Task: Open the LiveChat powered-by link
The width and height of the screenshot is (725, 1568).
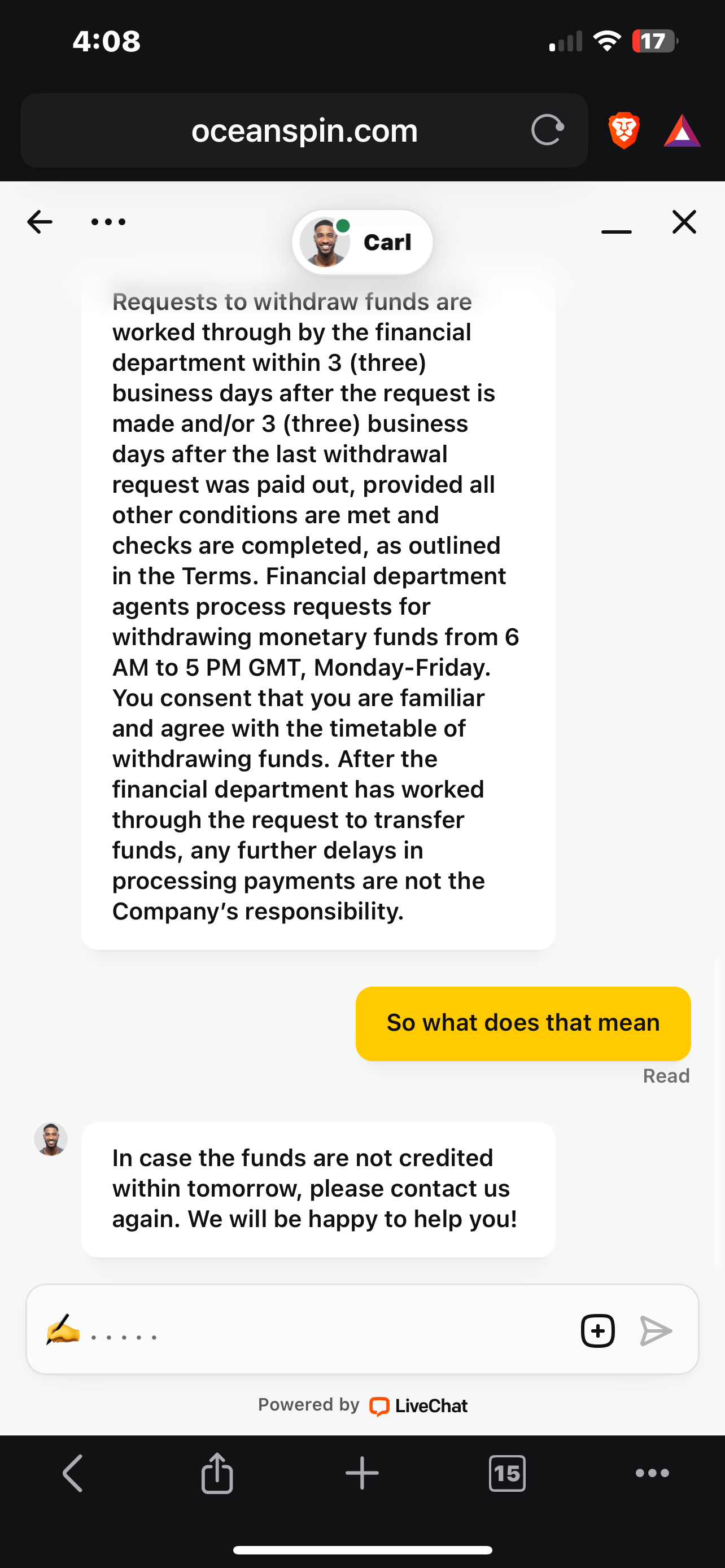Action: [418, 1405]
